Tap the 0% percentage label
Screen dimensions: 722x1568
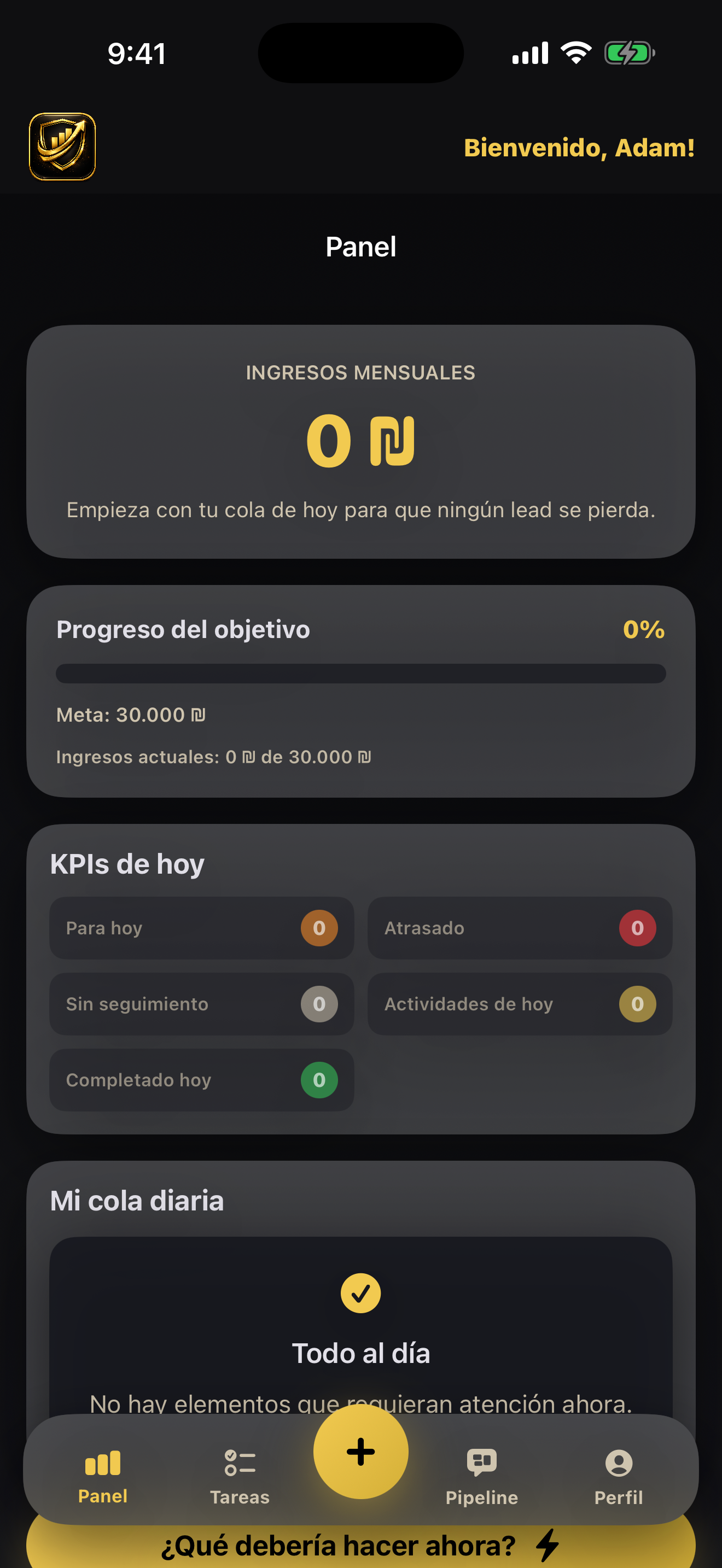[x=643, y=630]
